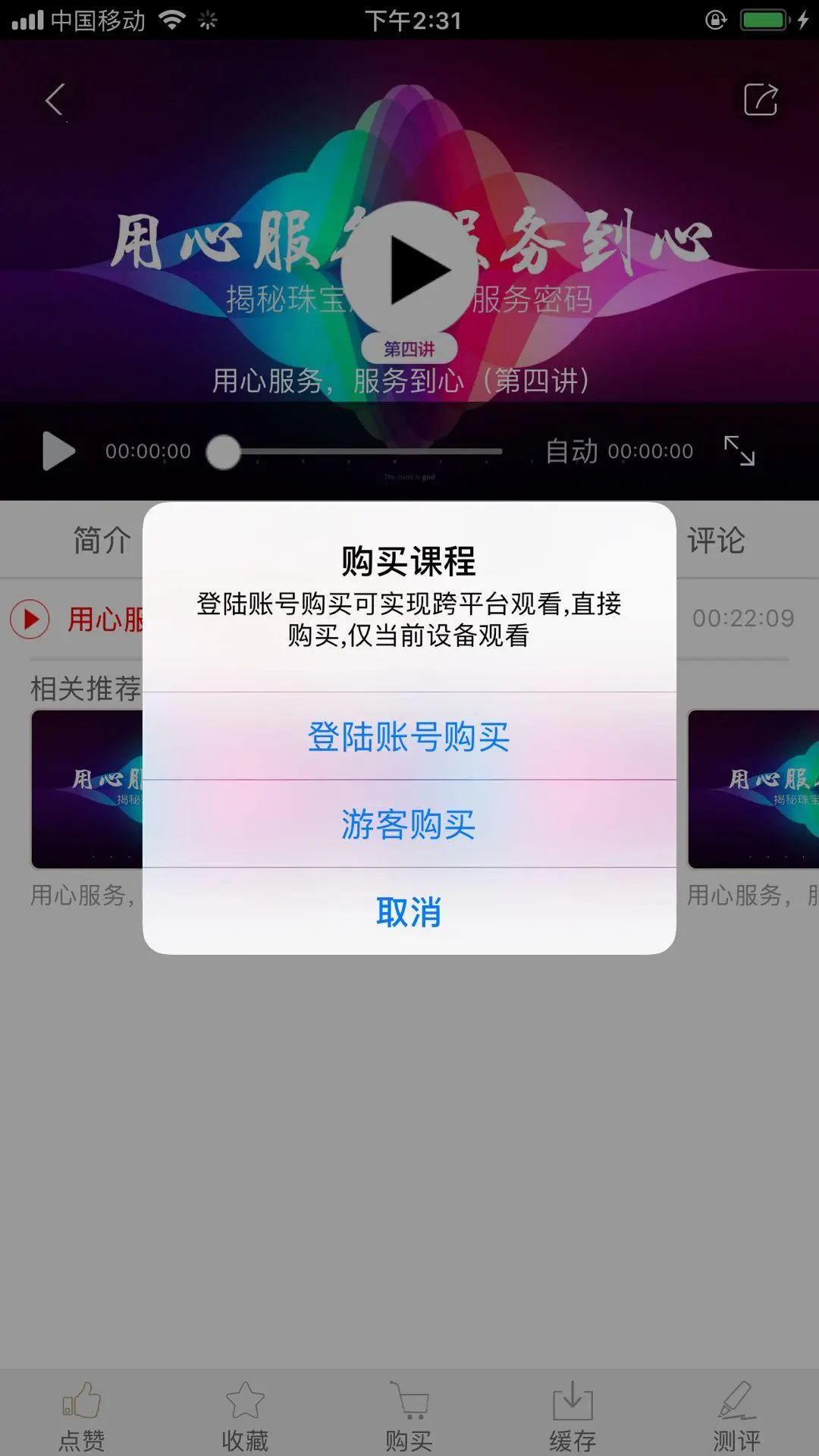Dismiss the dialog with 取消
Screen dimensions: 819x1456
[x=409, y=912]
